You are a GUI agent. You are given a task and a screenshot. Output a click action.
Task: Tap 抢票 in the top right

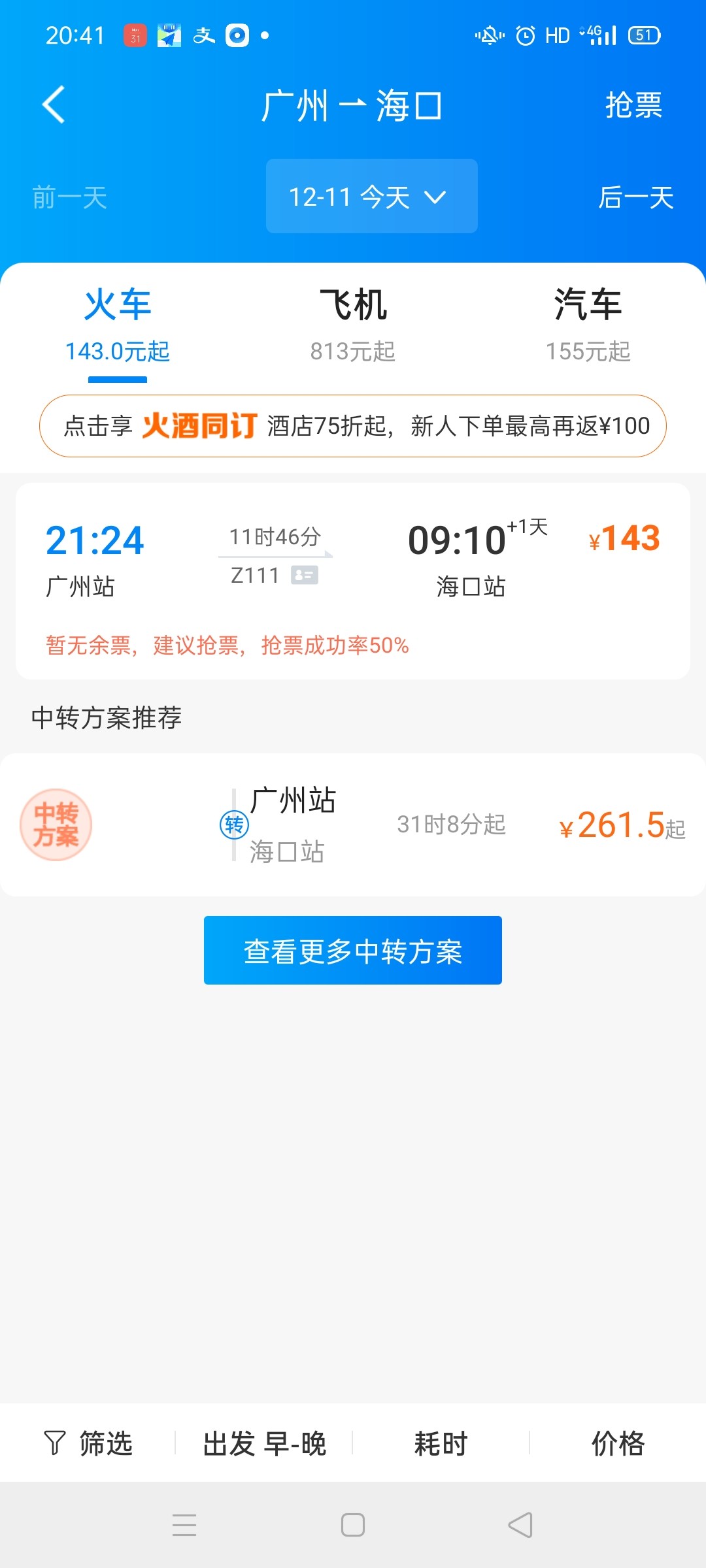[633, 105]
